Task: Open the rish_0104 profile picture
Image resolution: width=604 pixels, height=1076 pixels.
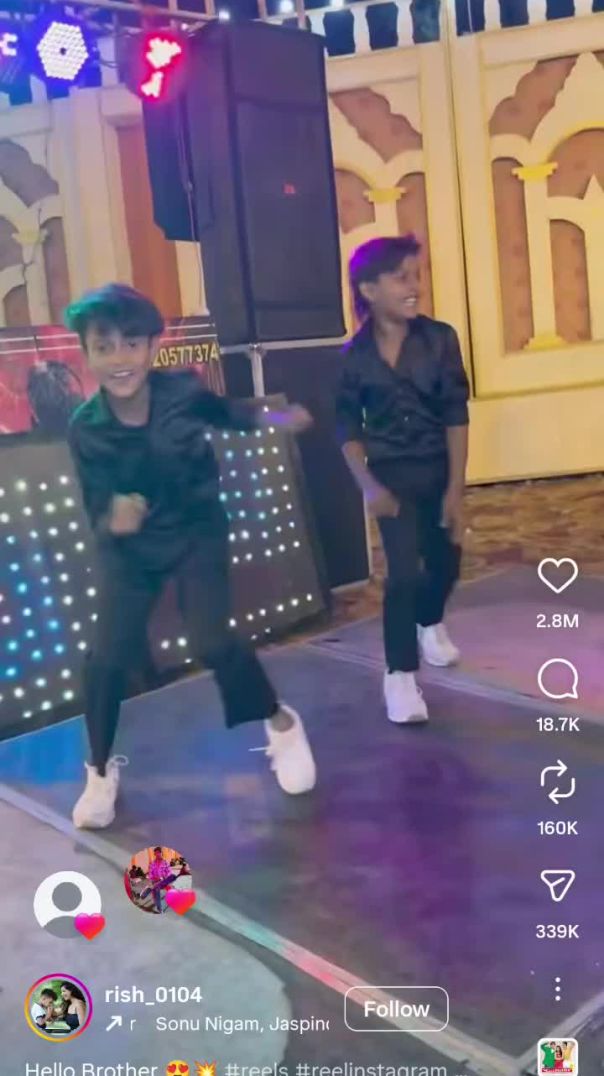Action: click(x=58, y=1007)
